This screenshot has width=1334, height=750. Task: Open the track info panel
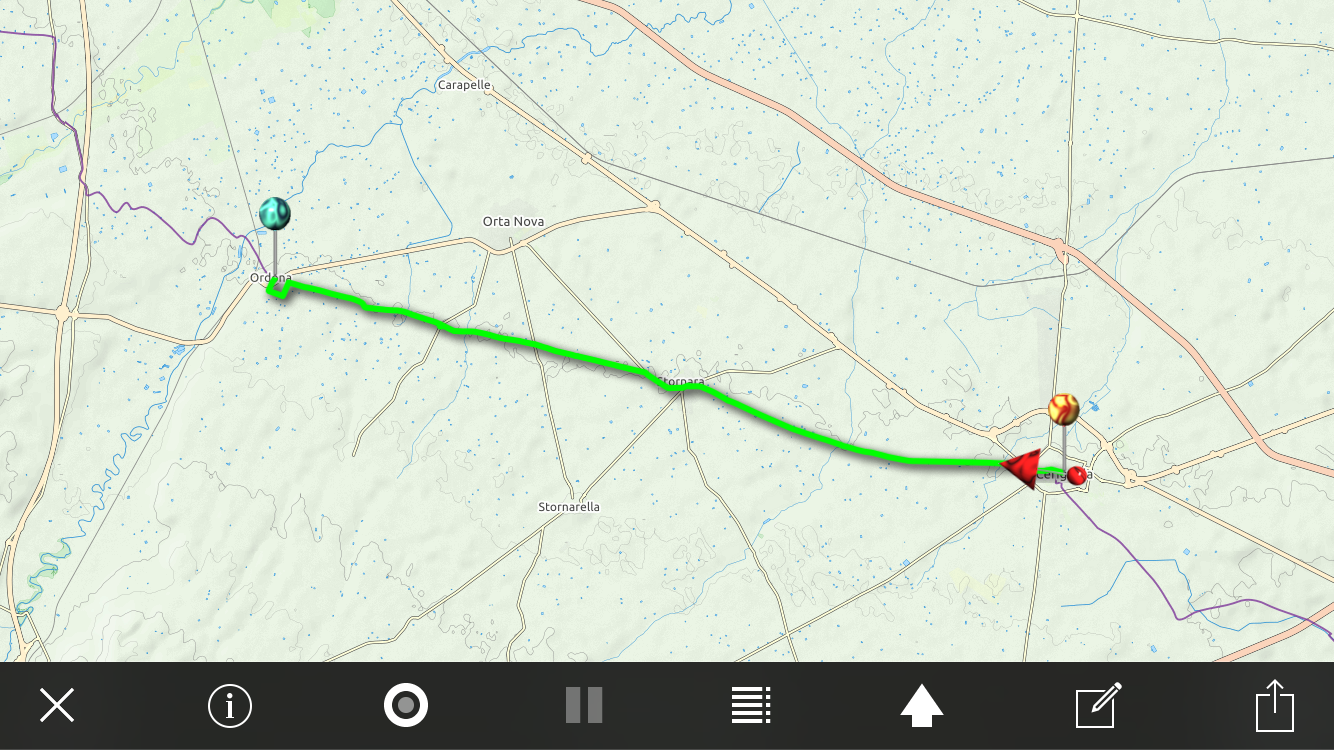230,706
